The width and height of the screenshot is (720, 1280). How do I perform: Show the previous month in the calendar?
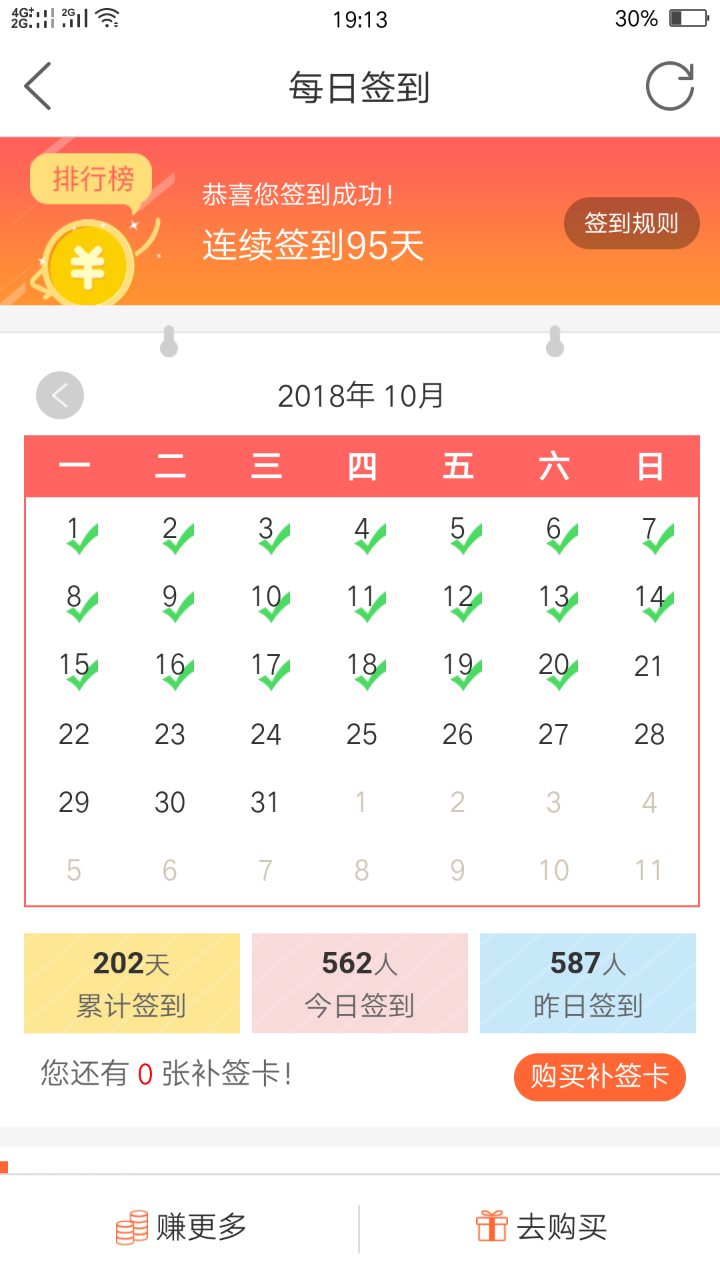coord(60,396)
